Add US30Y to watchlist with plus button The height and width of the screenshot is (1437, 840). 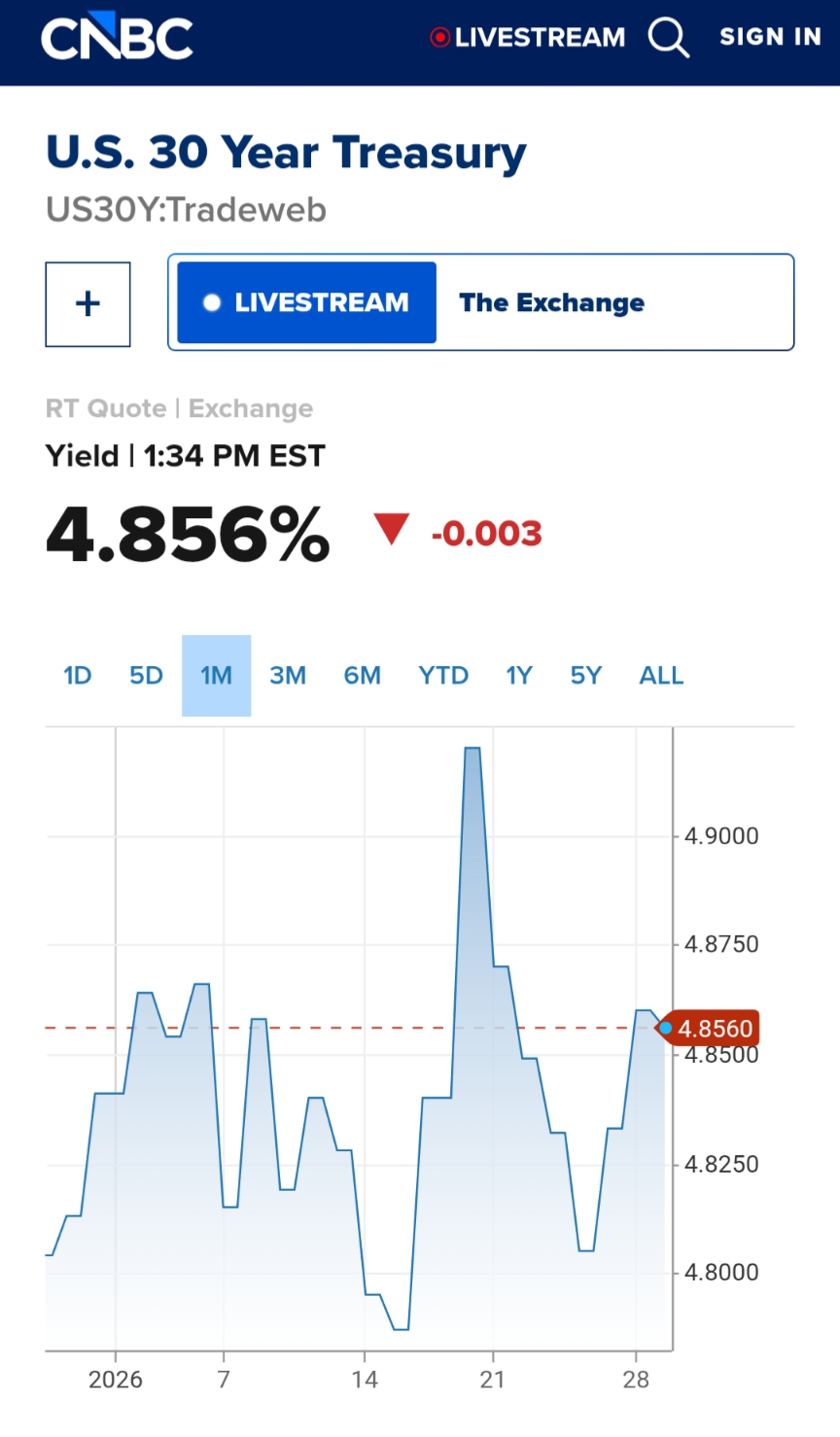tap(87, 304)
